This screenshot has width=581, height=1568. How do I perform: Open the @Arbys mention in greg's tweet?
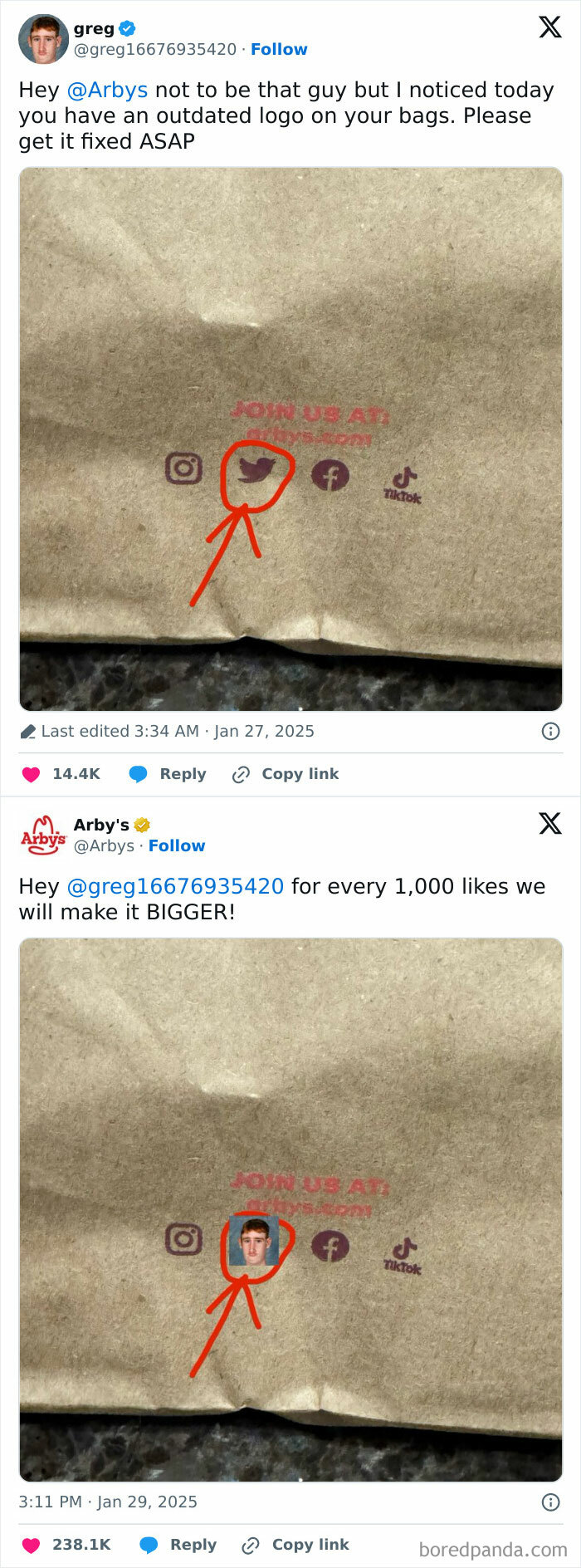click(x=107, y=90)
